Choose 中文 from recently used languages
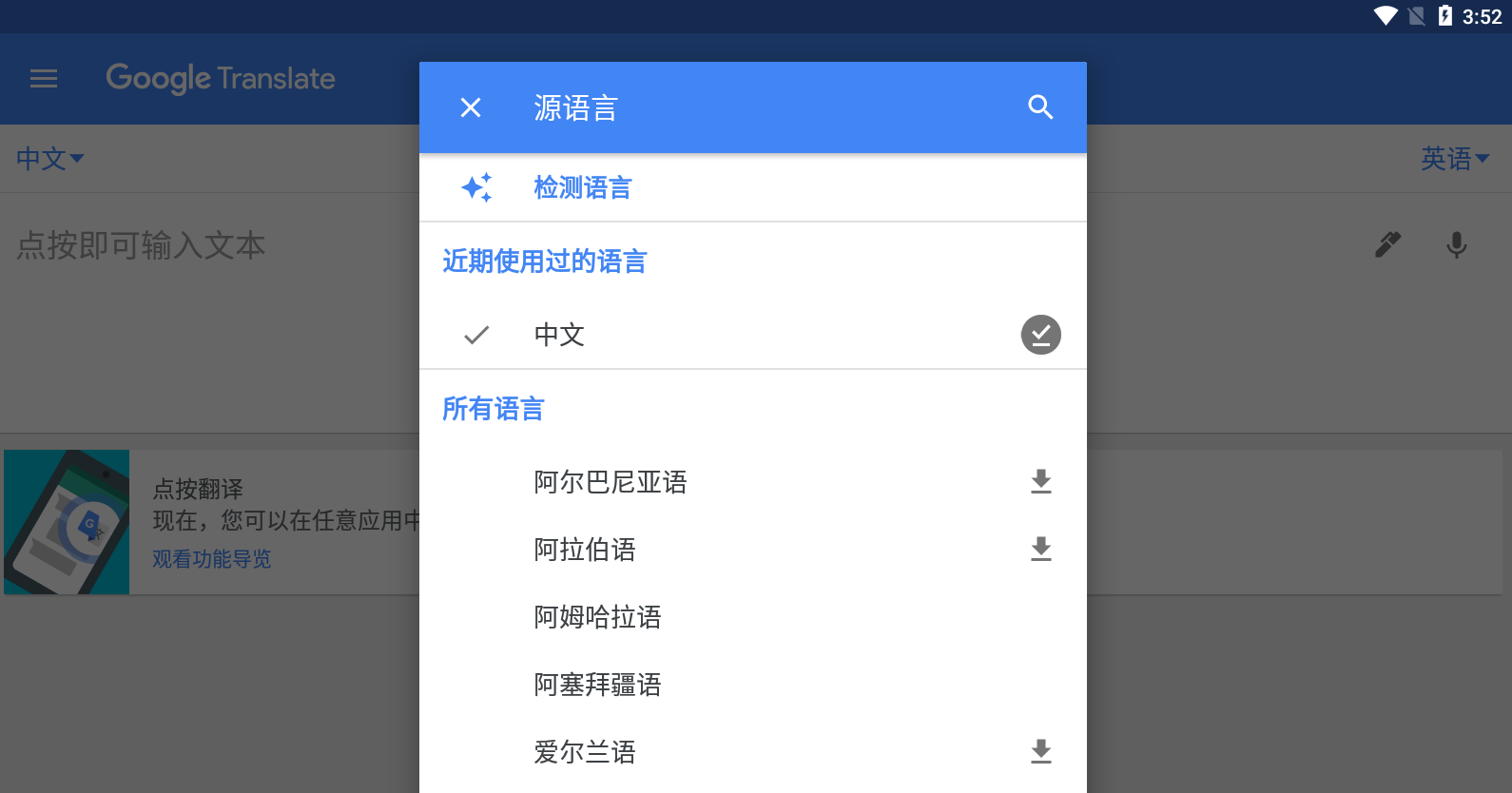Screen dimensions: 1512x793 tap(559, 335)
